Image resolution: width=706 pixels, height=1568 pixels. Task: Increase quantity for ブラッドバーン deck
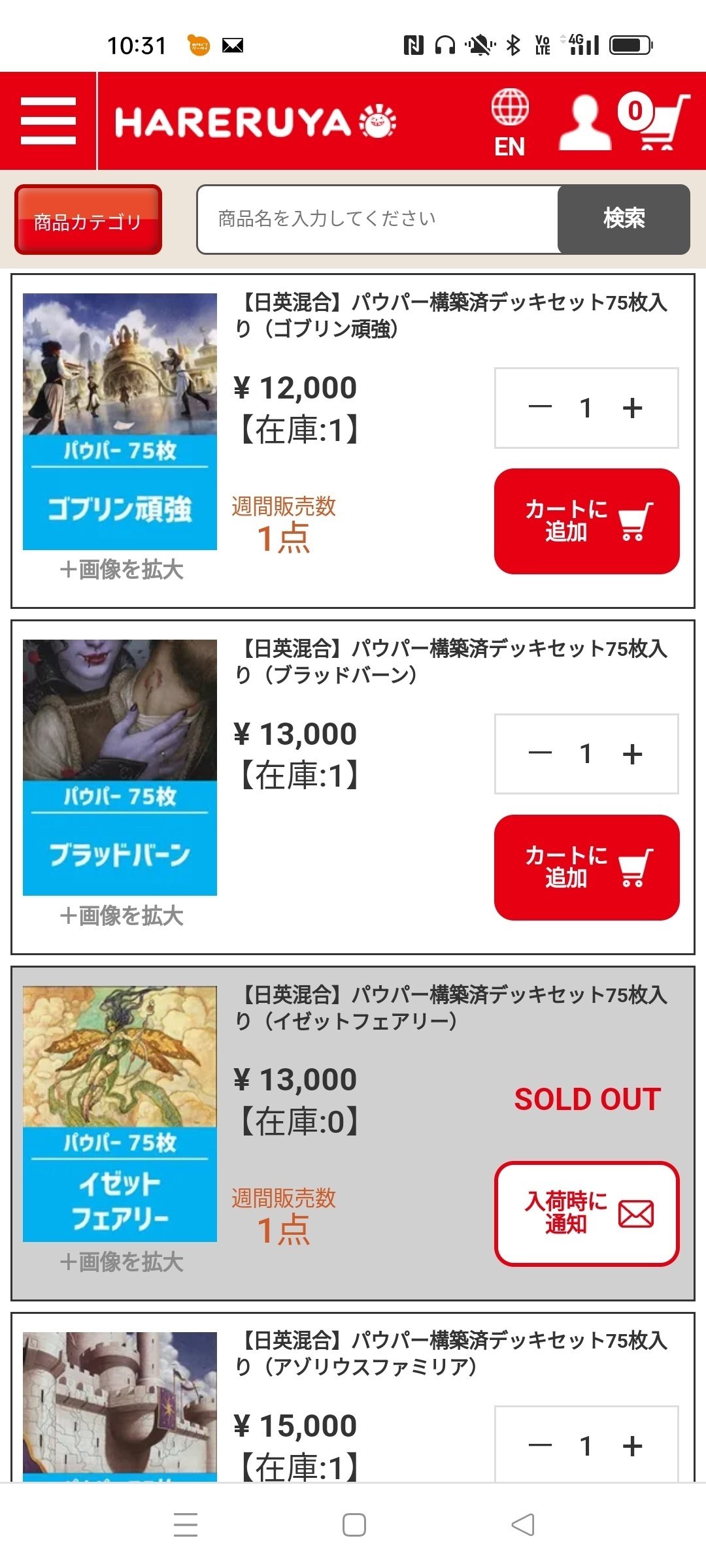pyautogui.click(x=632, y=755)
